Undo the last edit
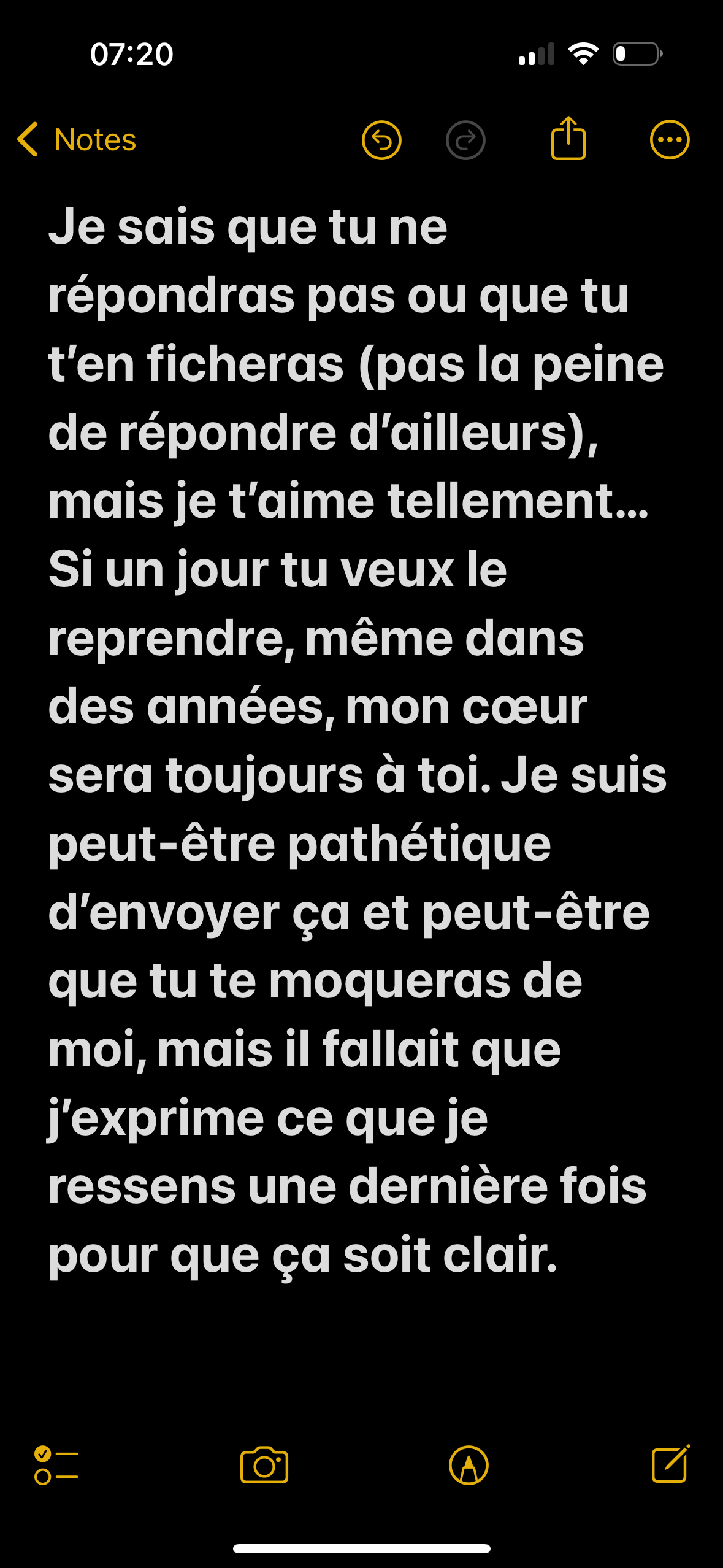Viewport: 723px width, 1568px height. click(381, 140)
